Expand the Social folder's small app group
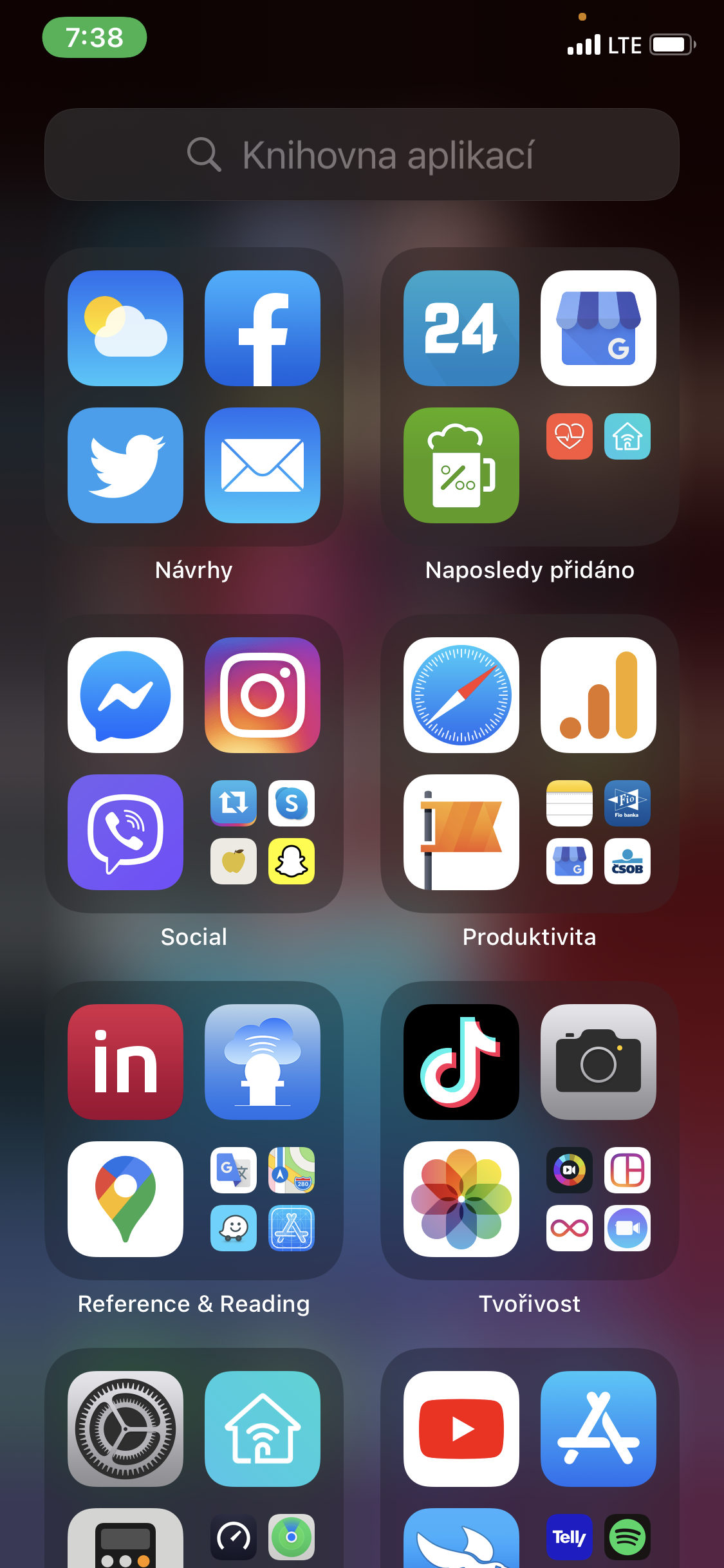 tap(263, 832)
